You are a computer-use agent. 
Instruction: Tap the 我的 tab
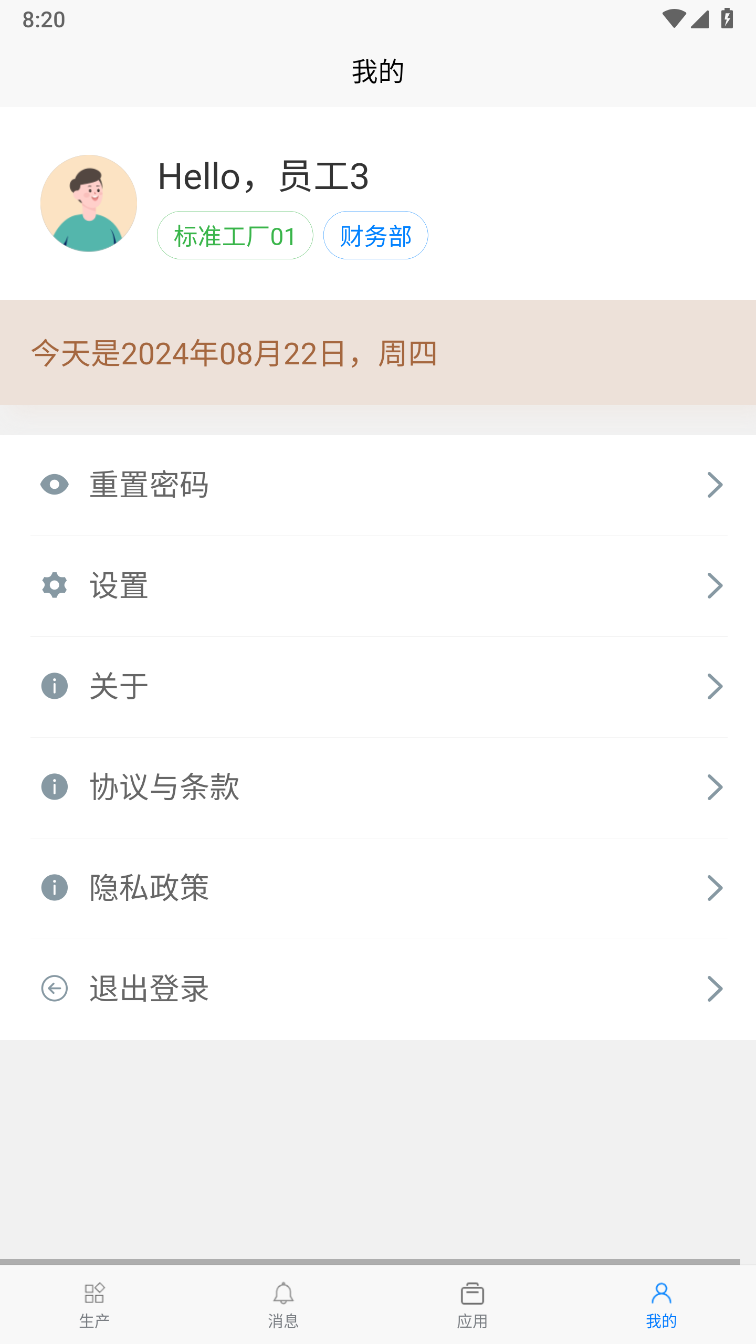click(x=661, y=1305)
